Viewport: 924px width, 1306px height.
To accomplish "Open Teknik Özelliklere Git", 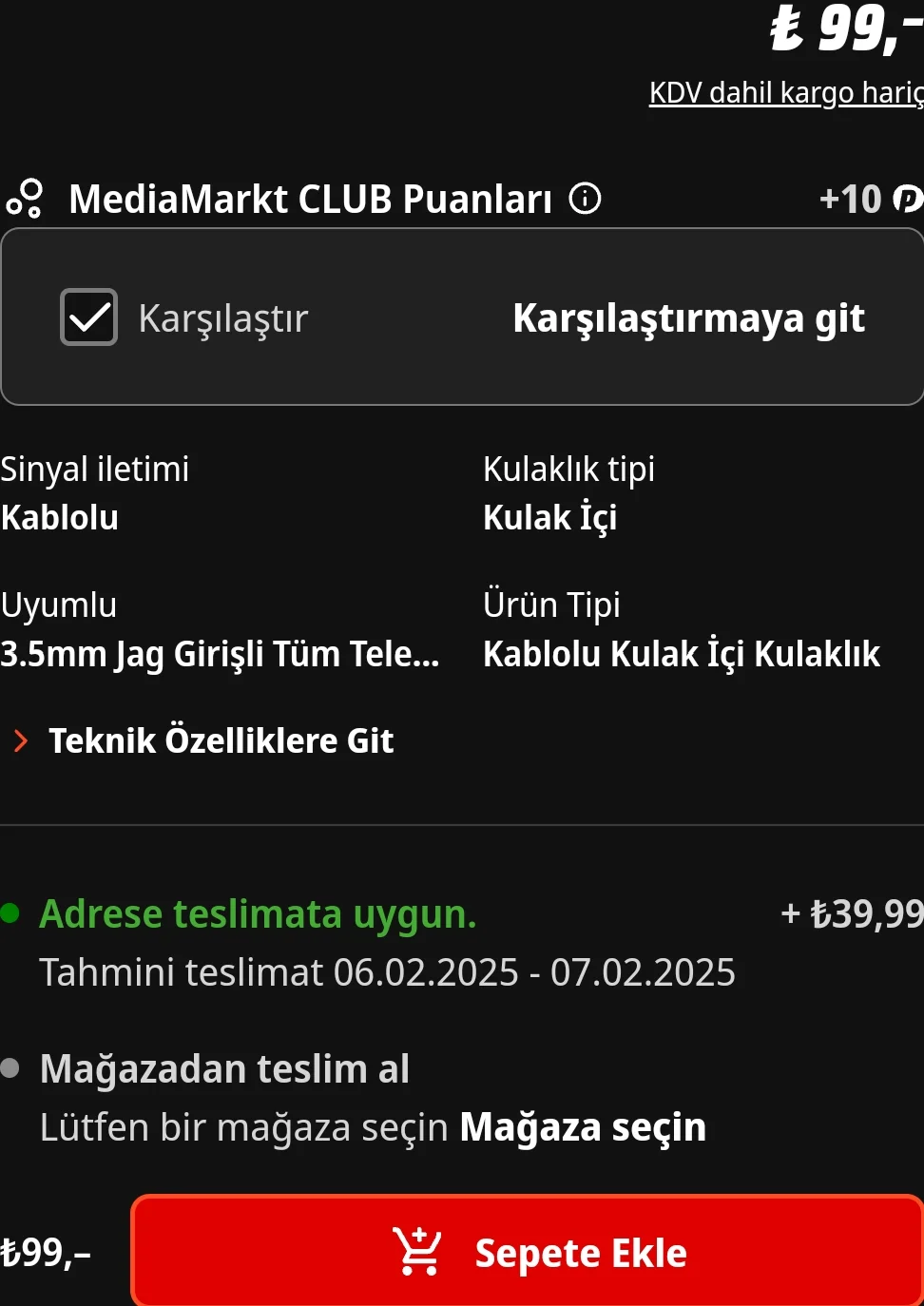I will point(221,740).
